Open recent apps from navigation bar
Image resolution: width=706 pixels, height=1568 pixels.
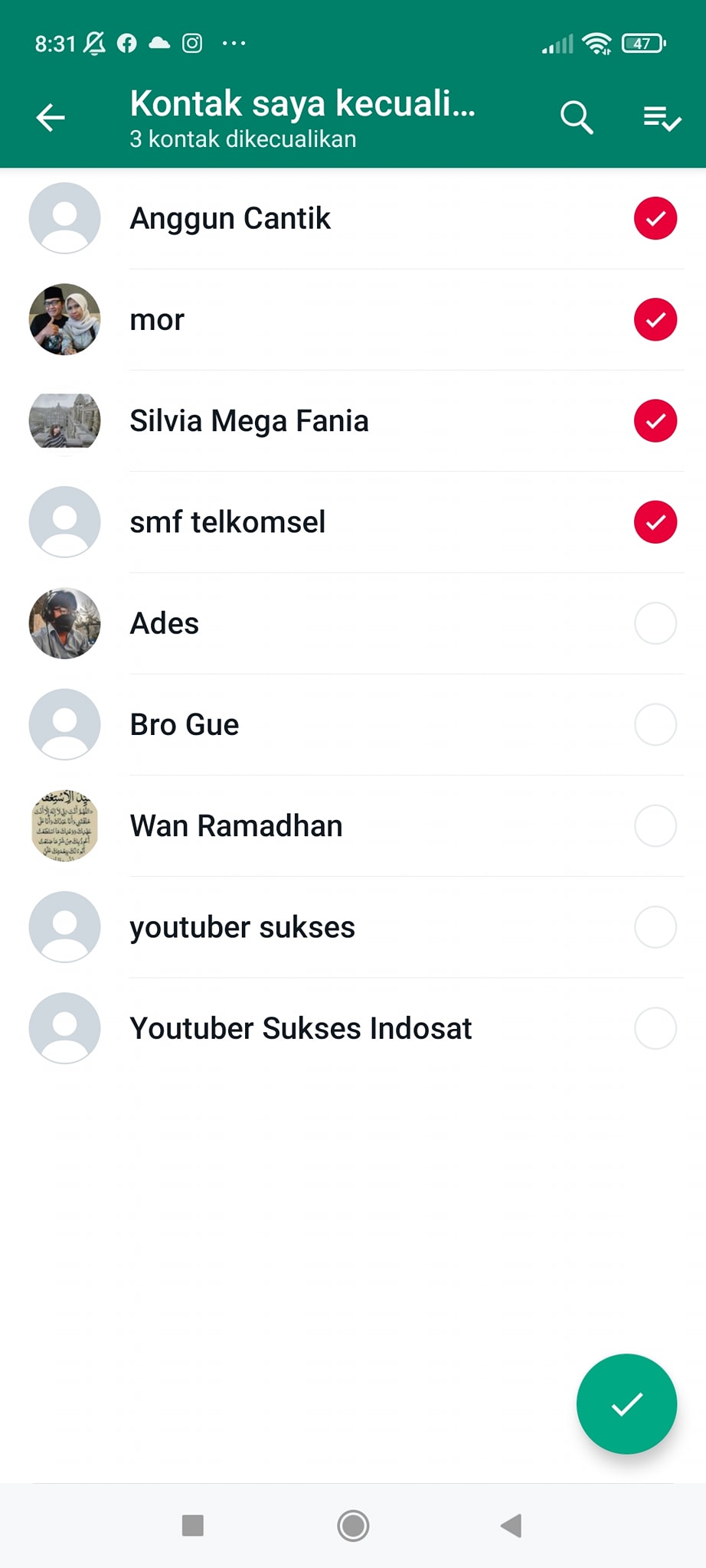193,1525
